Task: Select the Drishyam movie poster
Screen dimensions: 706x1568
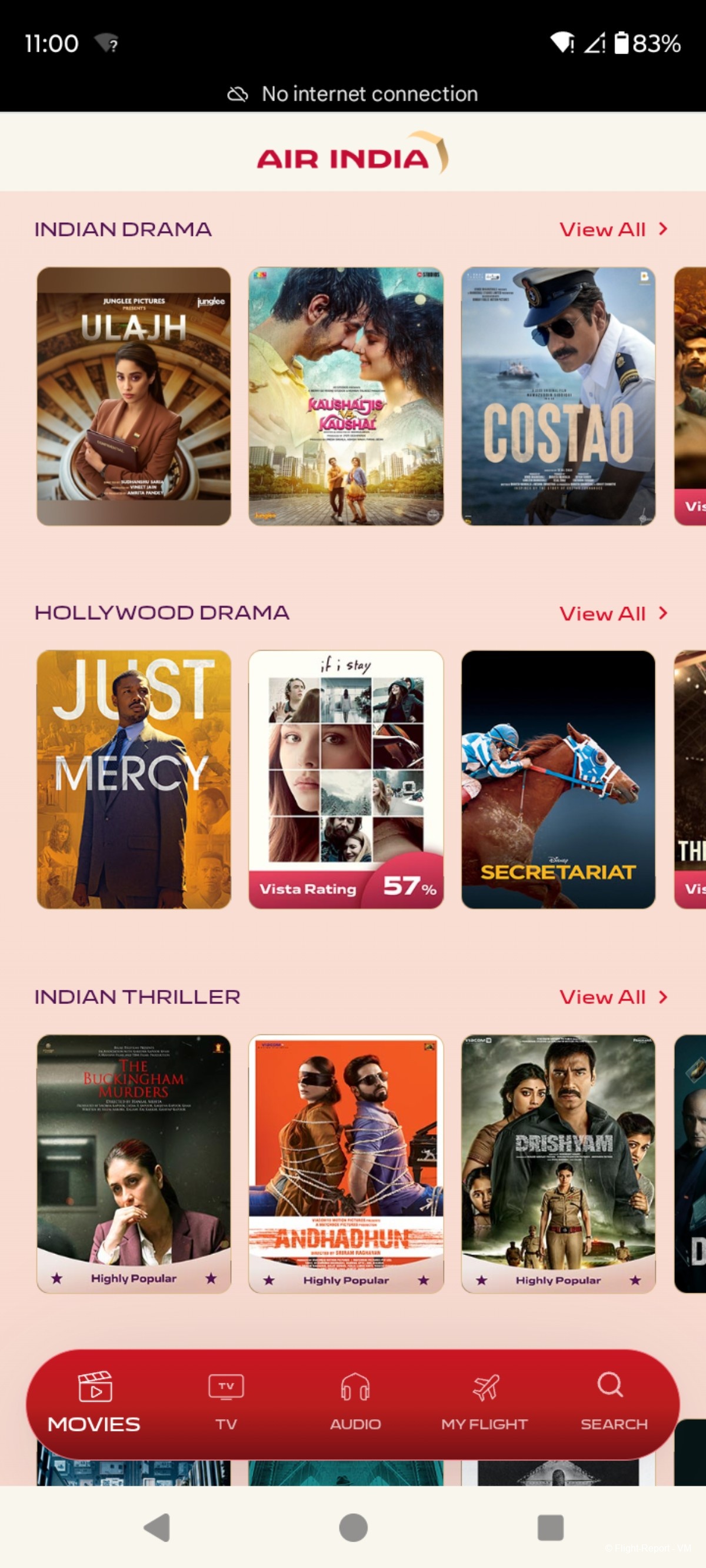Action: coord(558,1163)
